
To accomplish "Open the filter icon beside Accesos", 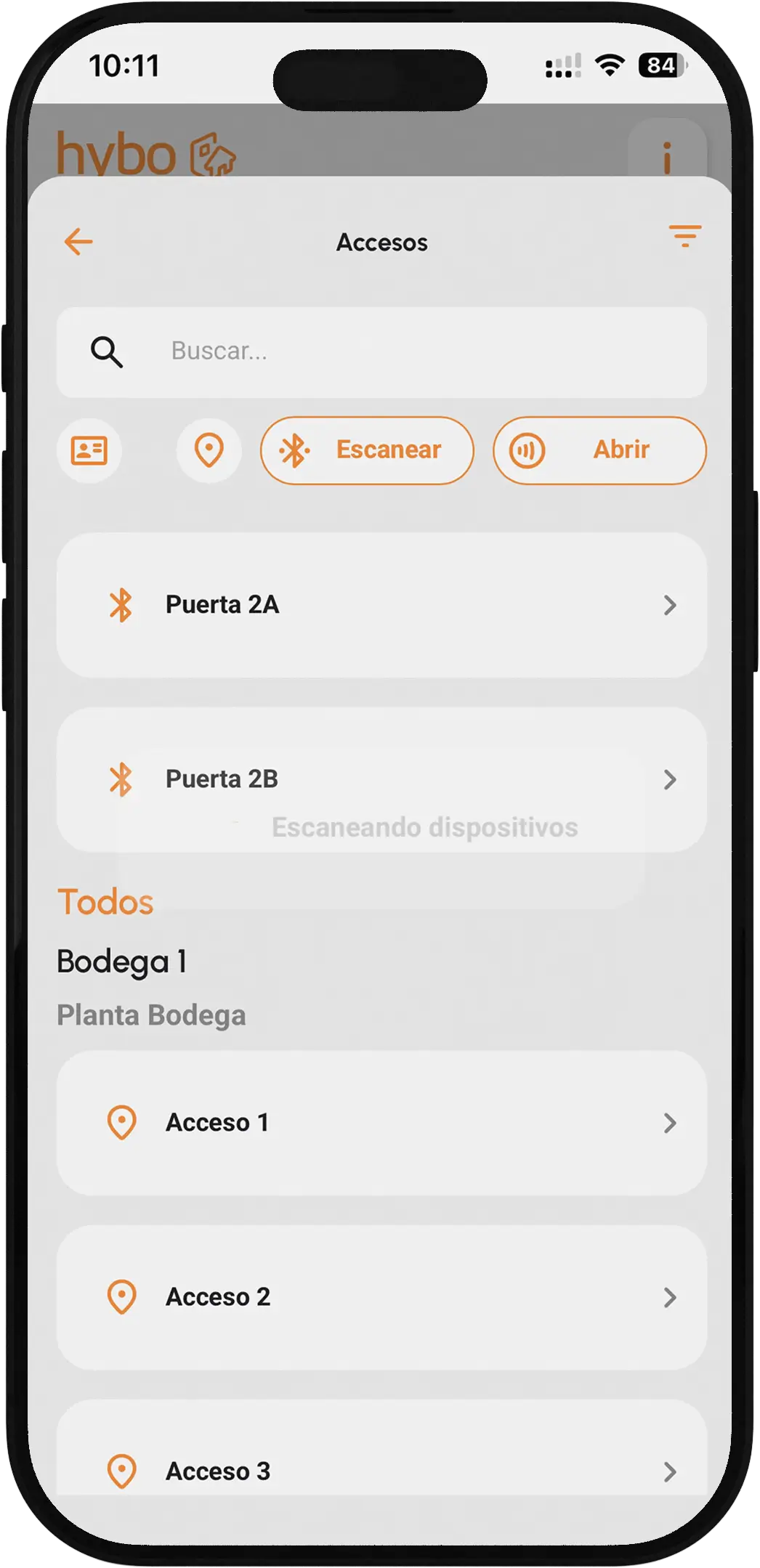I will point(684,237).
